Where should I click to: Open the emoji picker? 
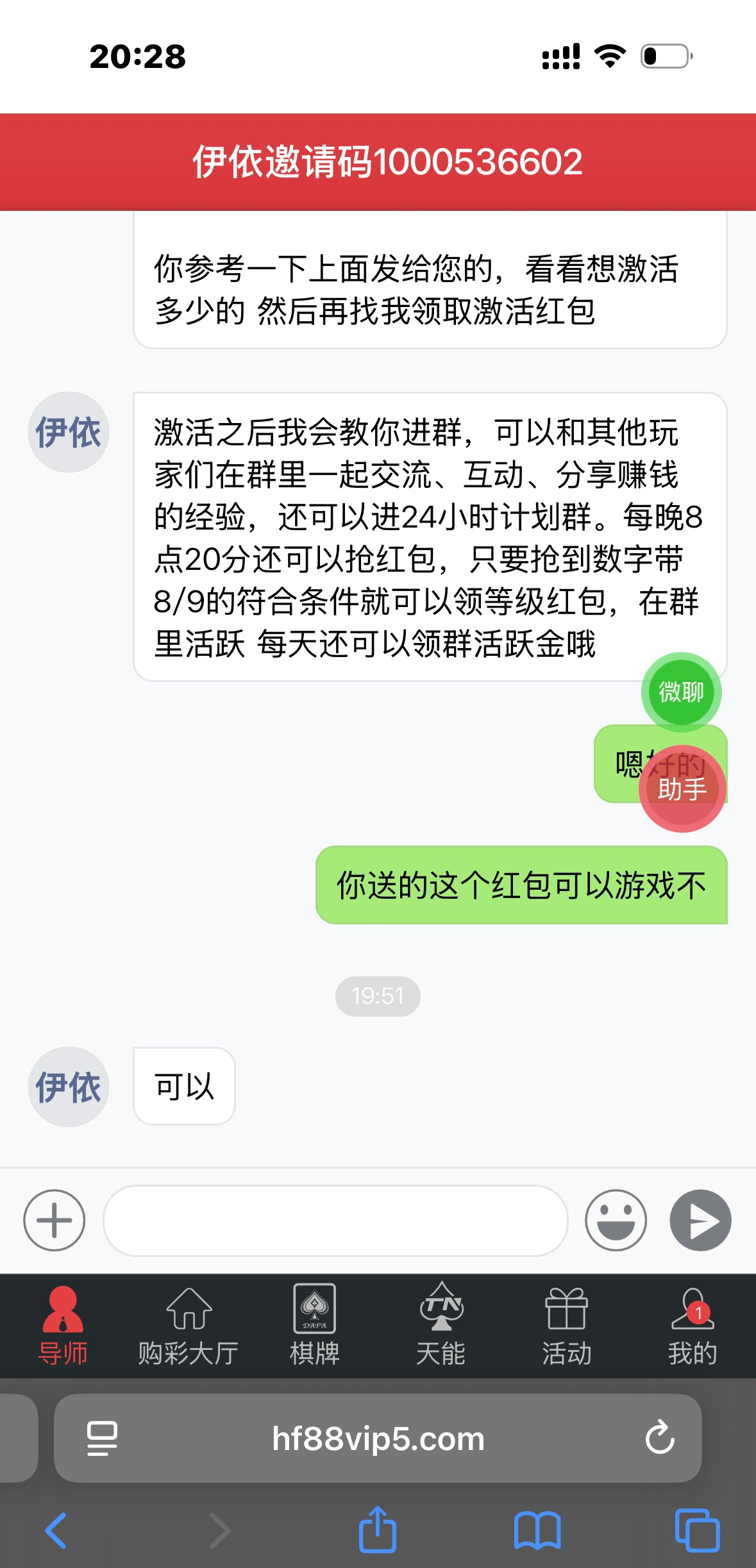[x=616, y=1220]
